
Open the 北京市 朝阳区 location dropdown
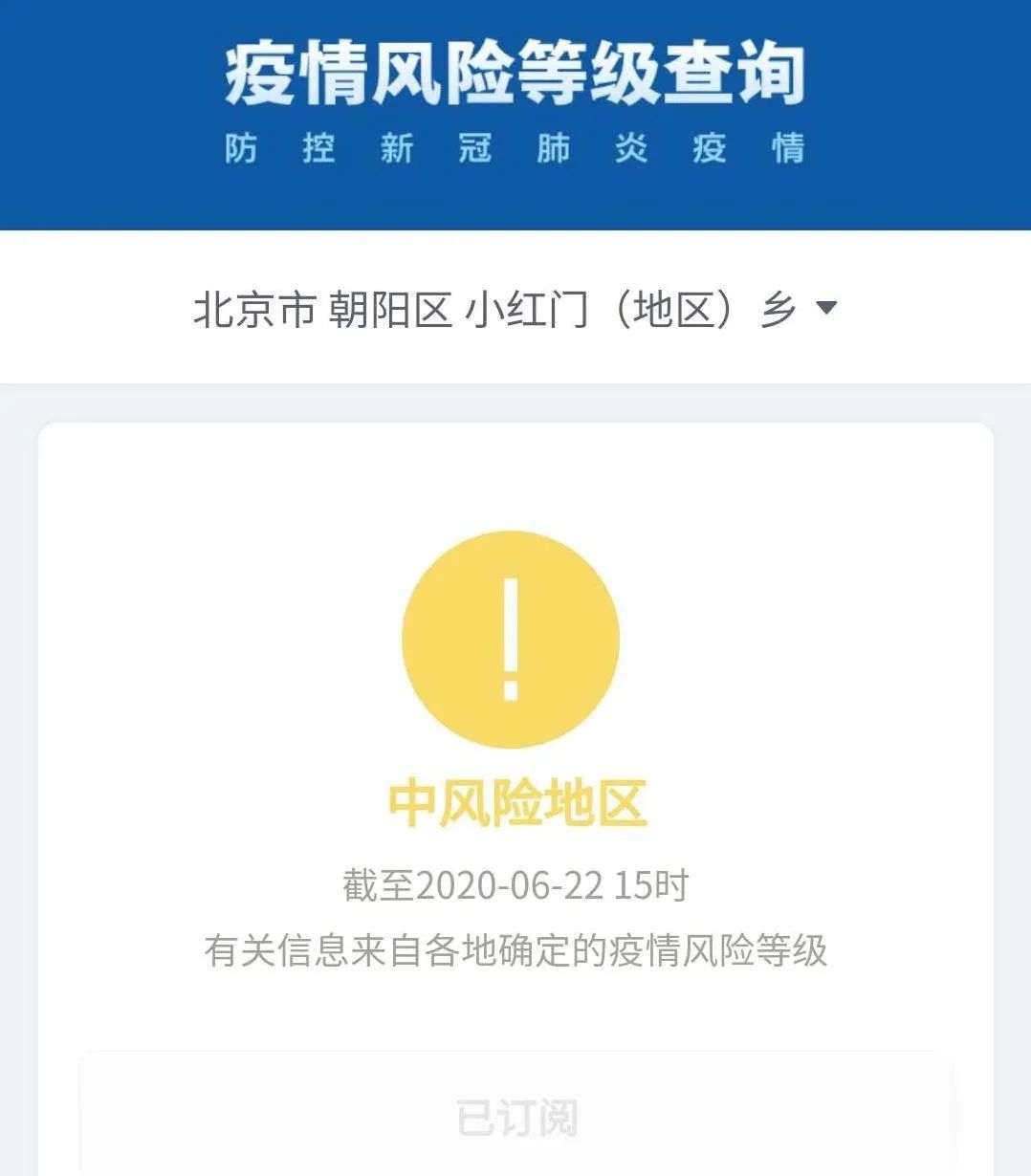[x=515, y=309]
